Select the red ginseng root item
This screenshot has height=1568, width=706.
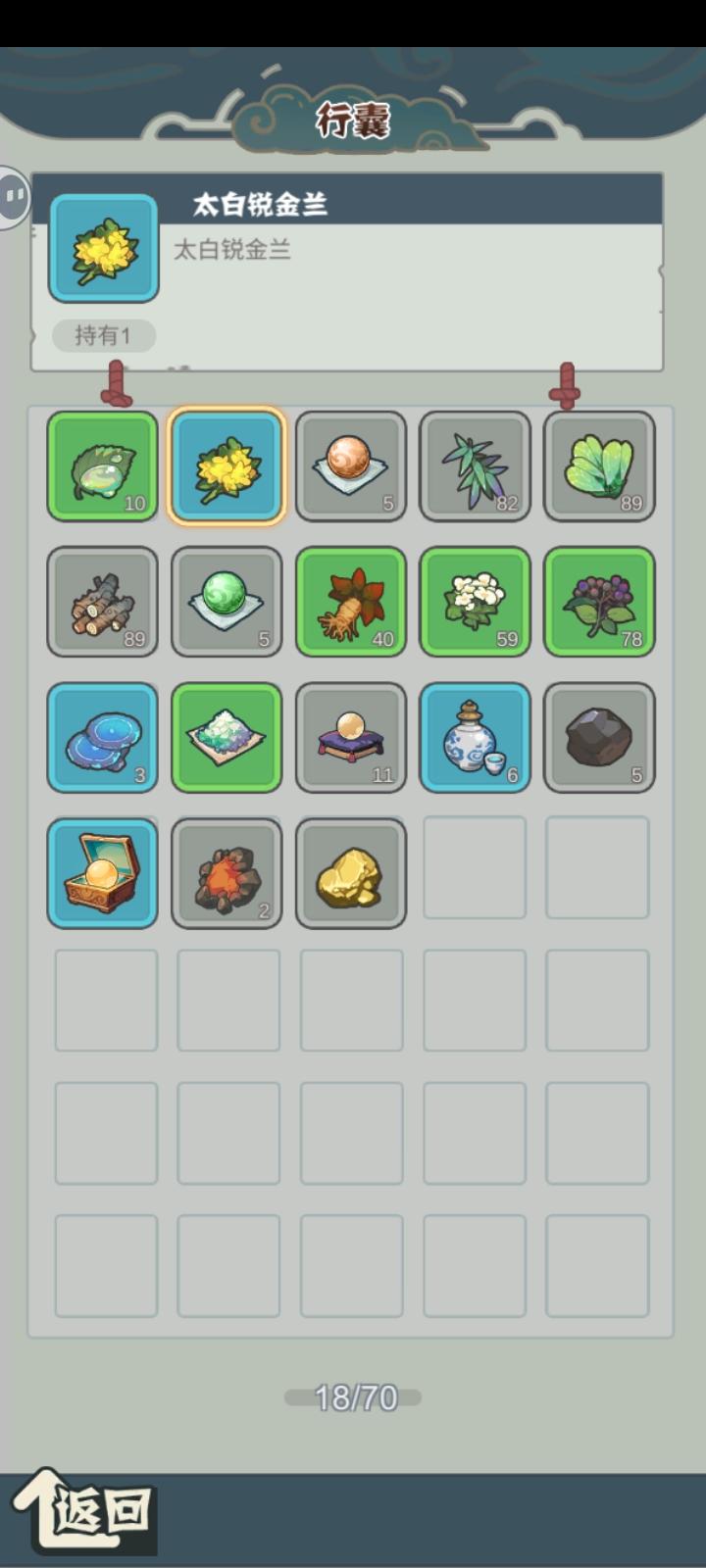[350, 602]
